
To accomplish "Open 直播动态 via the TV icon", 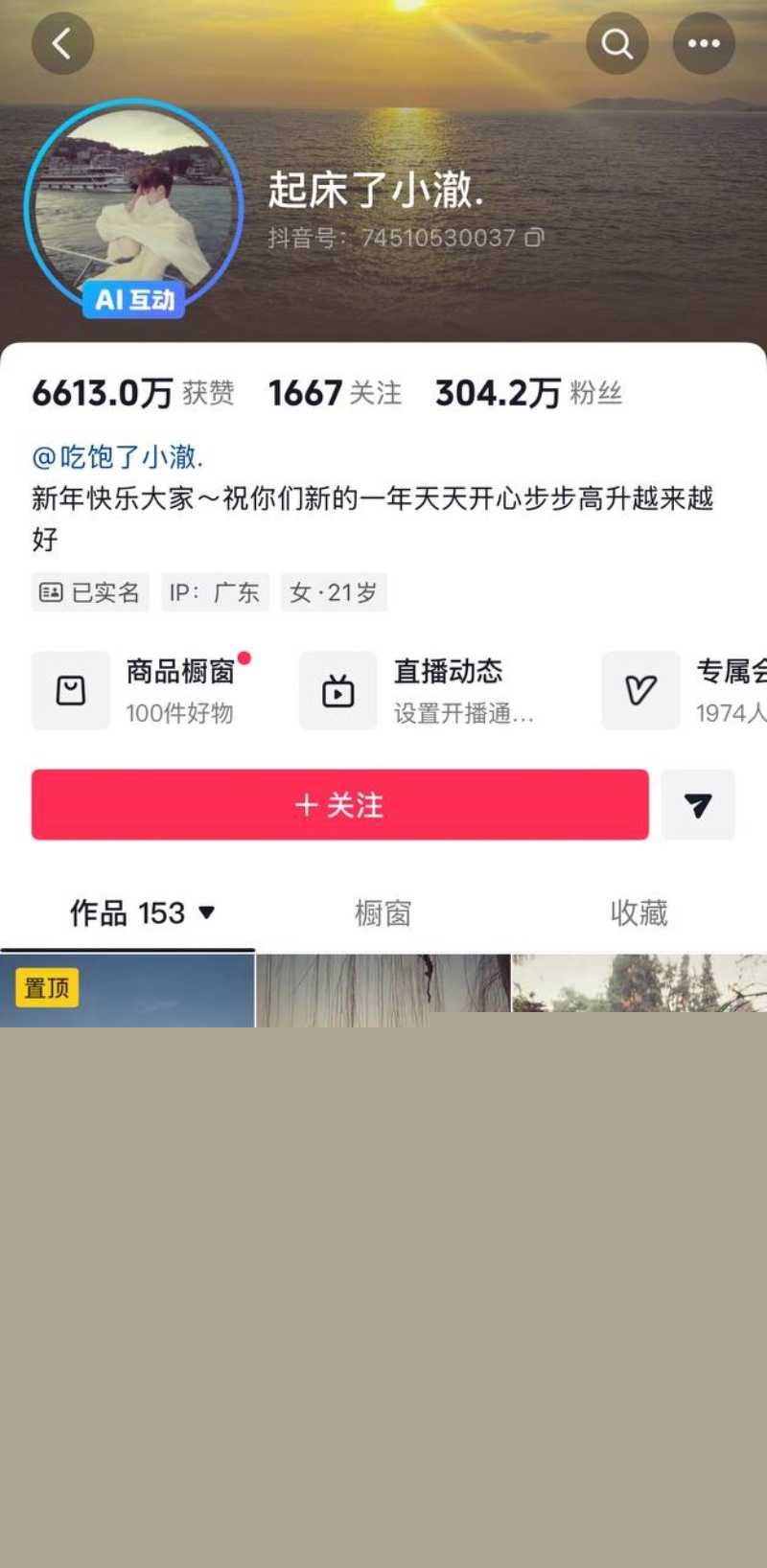I will pyautogui.click(x=338, y=690).
